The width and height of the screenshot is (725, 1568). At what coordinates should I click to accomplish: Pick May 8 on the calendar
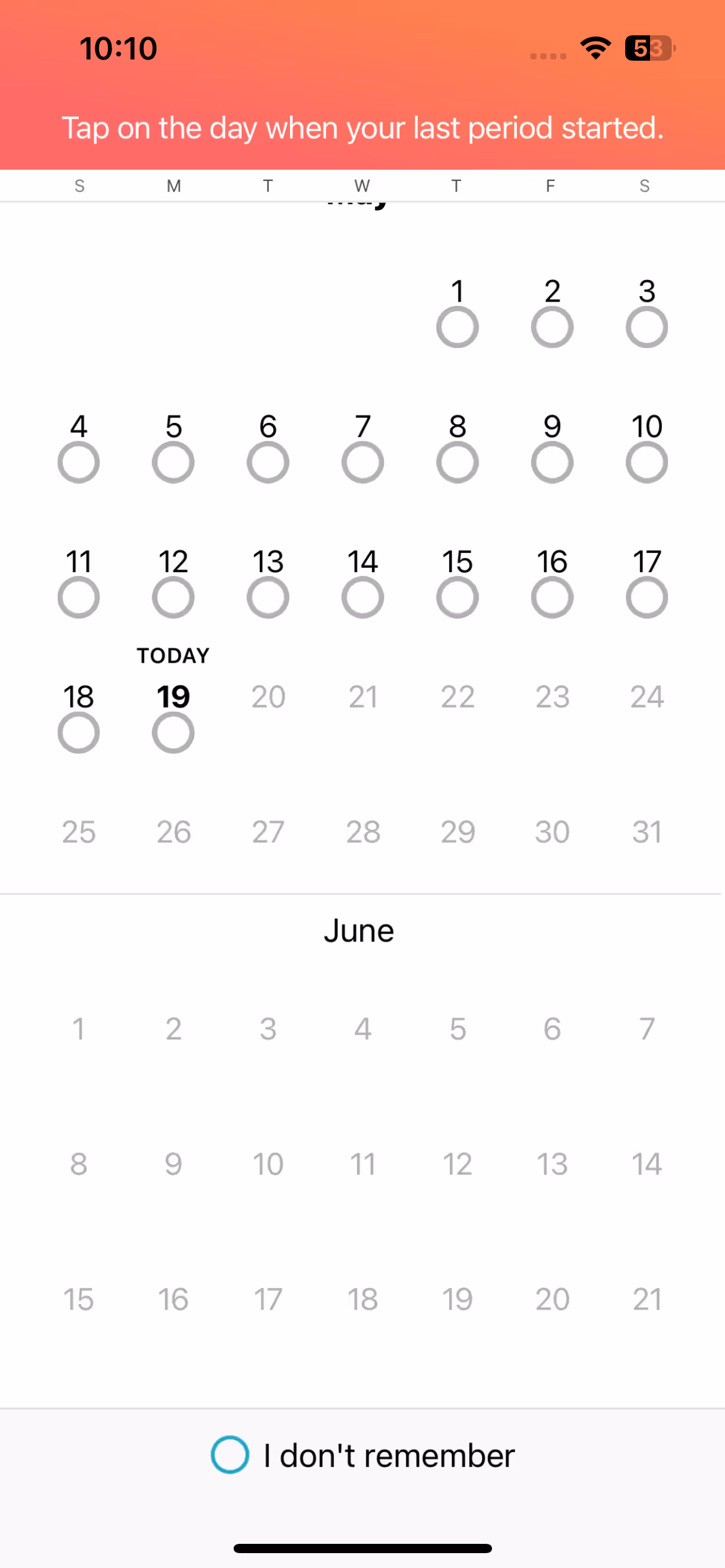tap(457, 462)
